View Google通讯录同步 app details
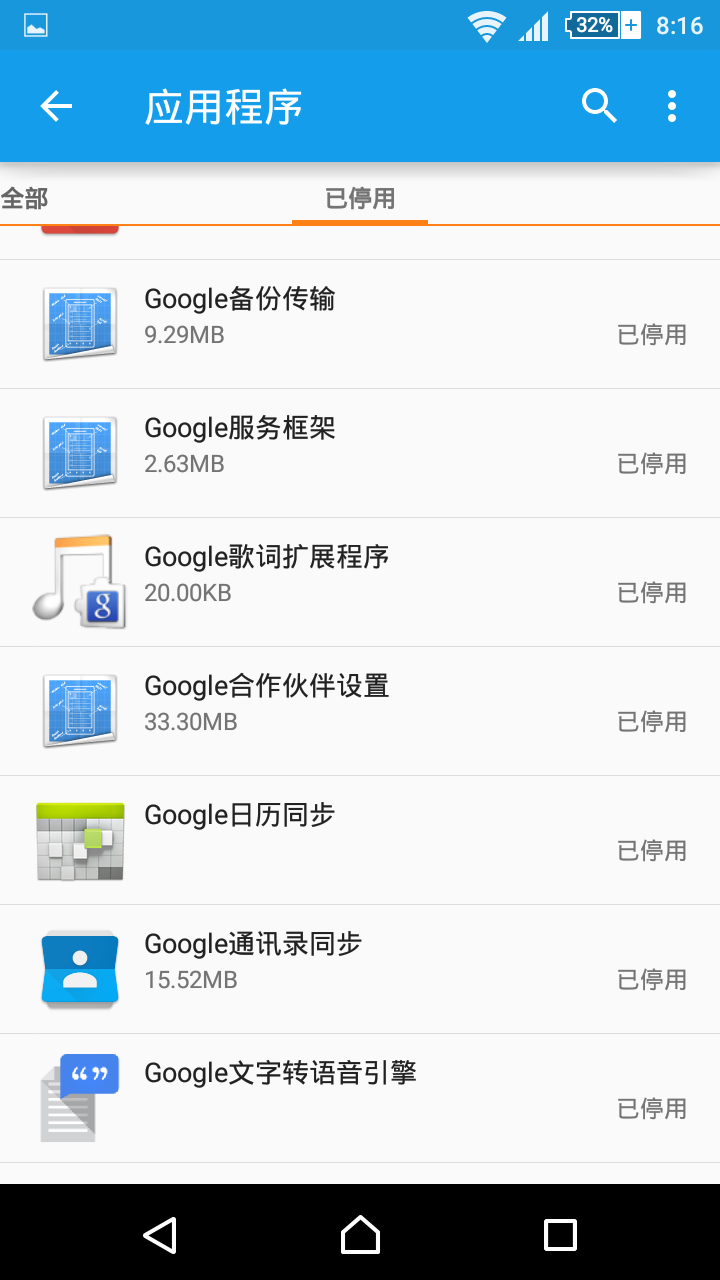Image resolution: width=720 pixels, height=1280 pixels. click(x=360, y=969)
